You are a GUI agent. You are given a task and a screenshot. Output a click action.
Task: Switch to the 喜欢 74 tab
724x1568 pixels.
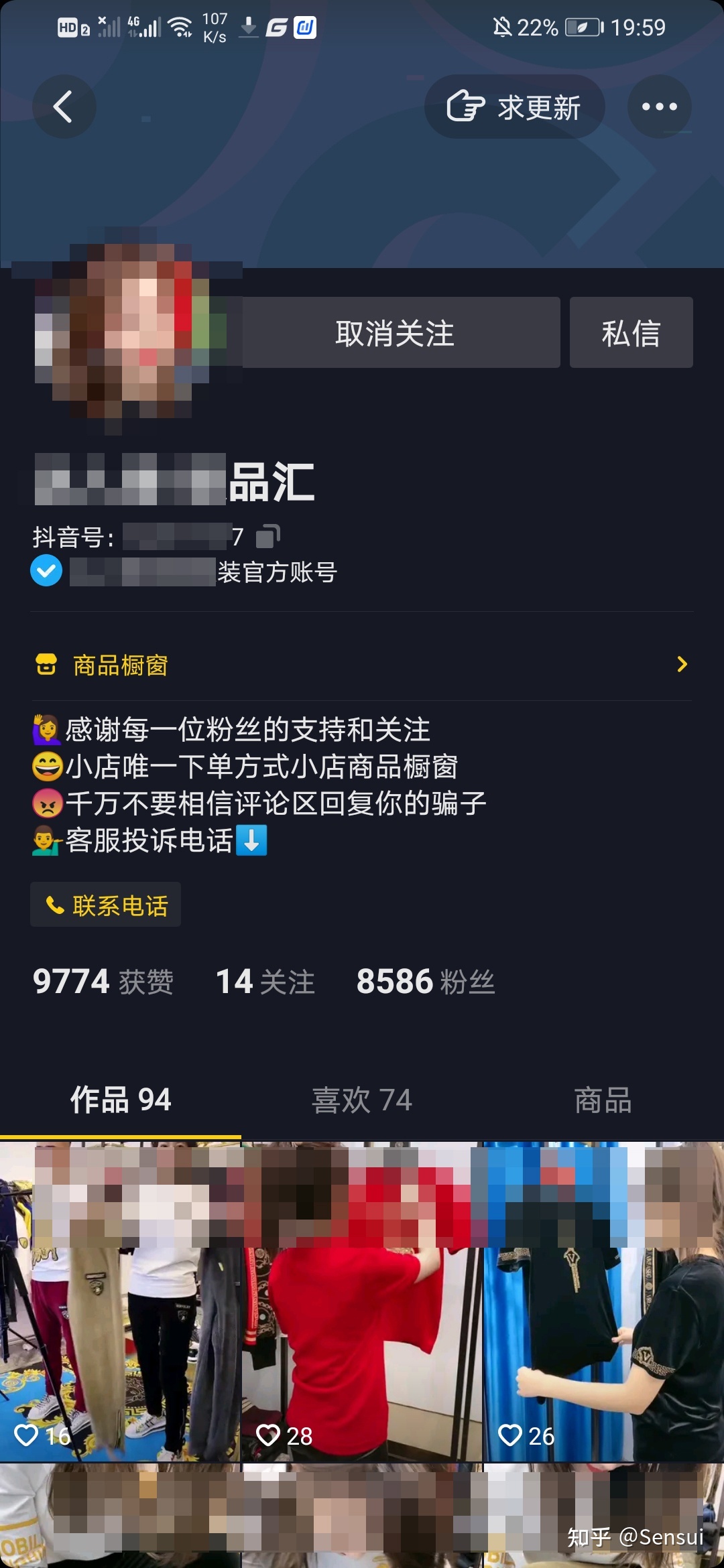point(362,1100)
